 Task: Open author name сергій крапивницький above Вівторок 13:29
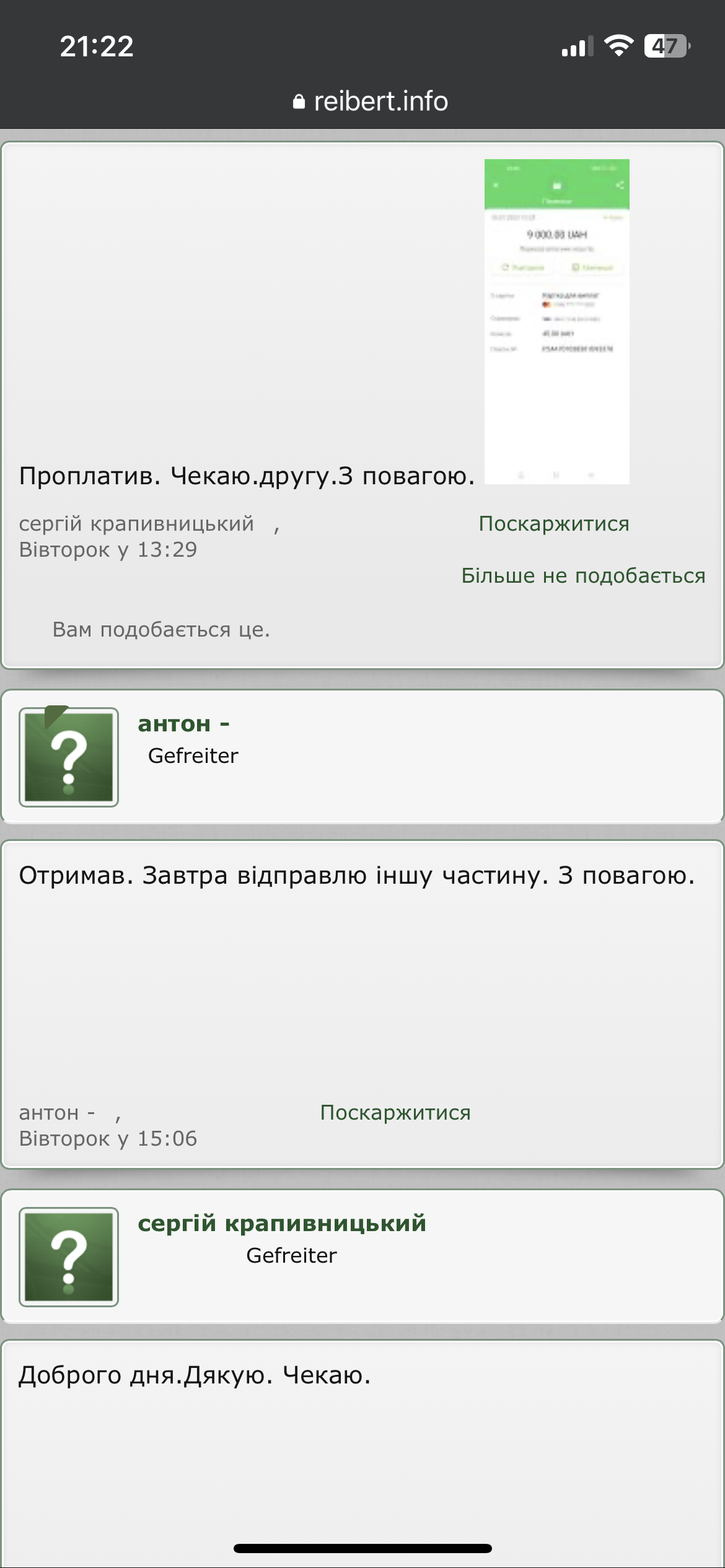[136, 523]
